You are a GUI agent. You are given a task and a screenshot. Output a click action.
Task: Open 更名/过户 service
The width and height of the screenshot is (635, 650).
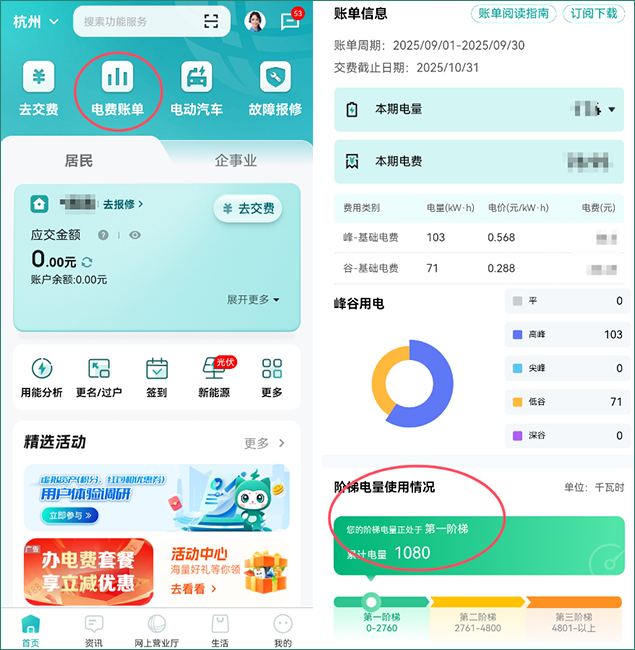99,378
